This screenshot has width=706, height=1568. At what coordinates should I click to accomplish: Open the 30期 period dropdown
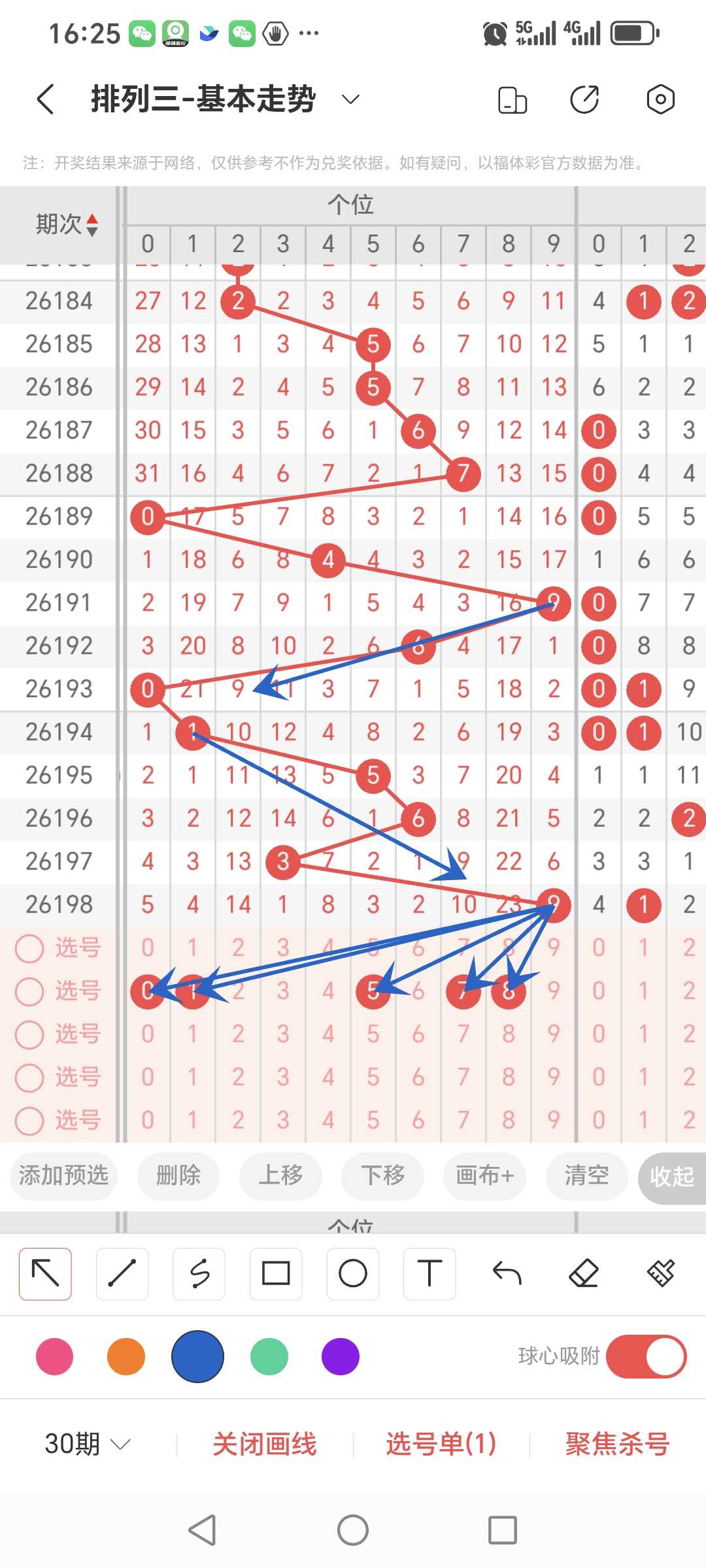(x=88, y=1444)
